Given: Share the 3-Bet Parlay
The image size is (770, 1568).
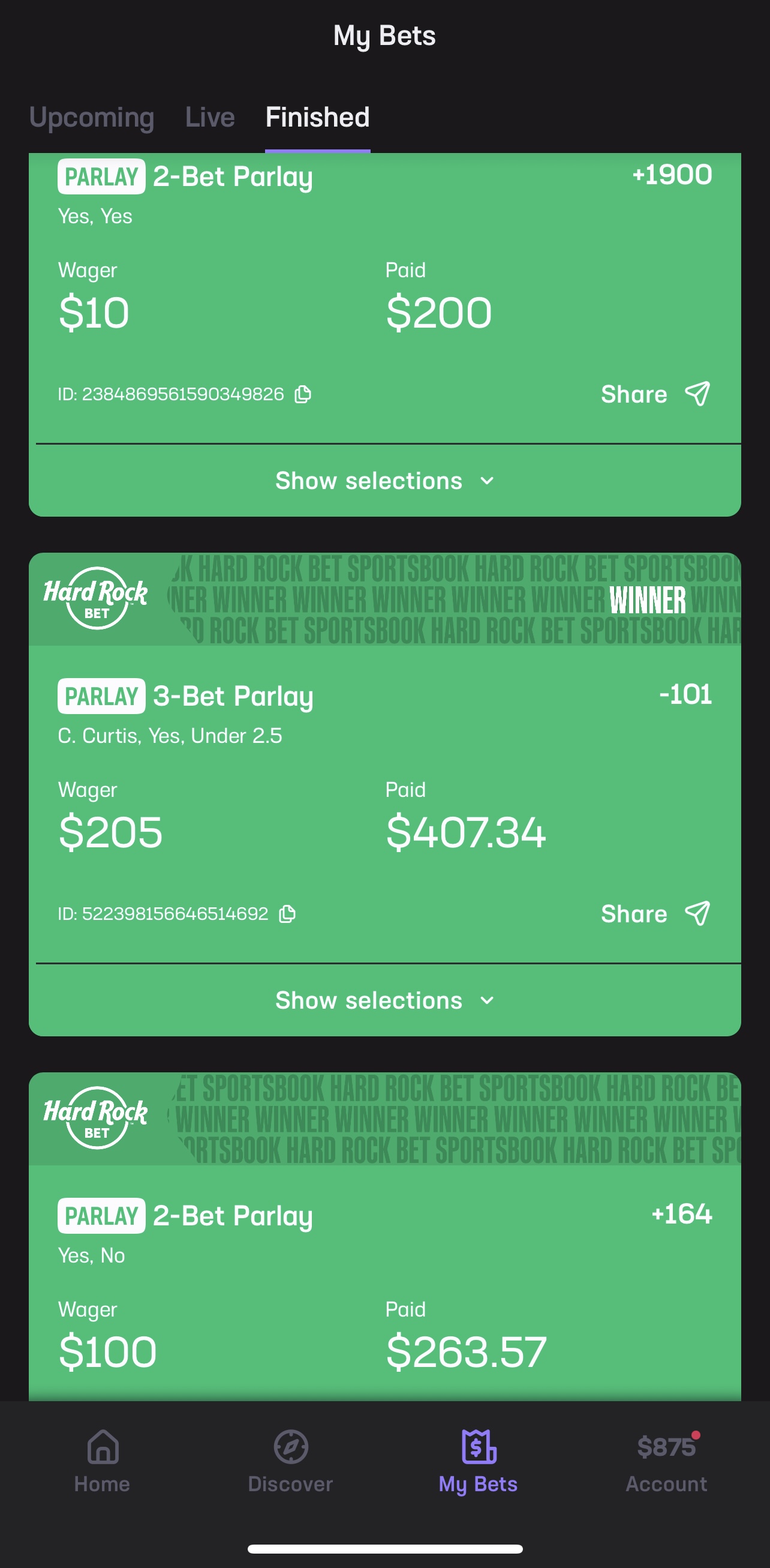Looking at the screenshot, I should pos(655,914).
